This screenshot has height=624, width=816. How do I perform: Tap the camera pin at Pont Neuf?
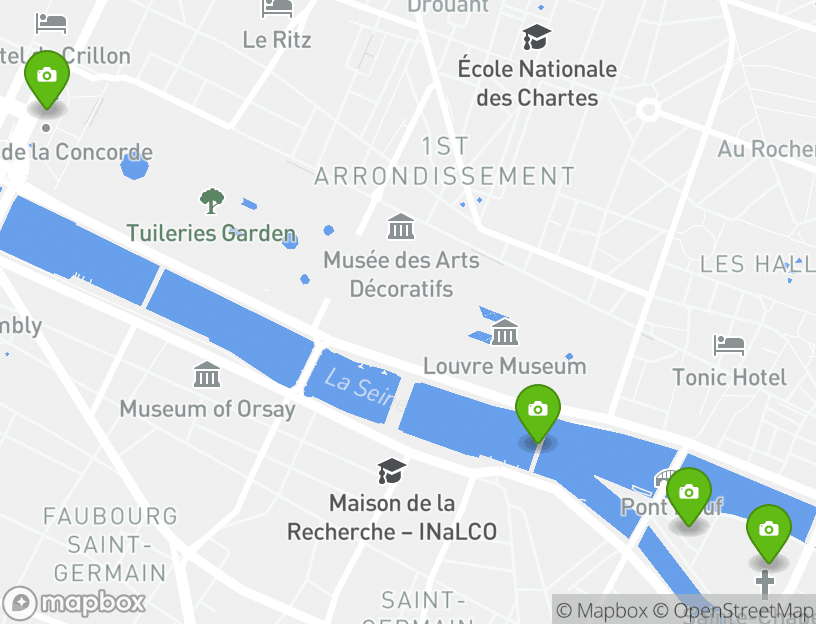coord(688,493)
